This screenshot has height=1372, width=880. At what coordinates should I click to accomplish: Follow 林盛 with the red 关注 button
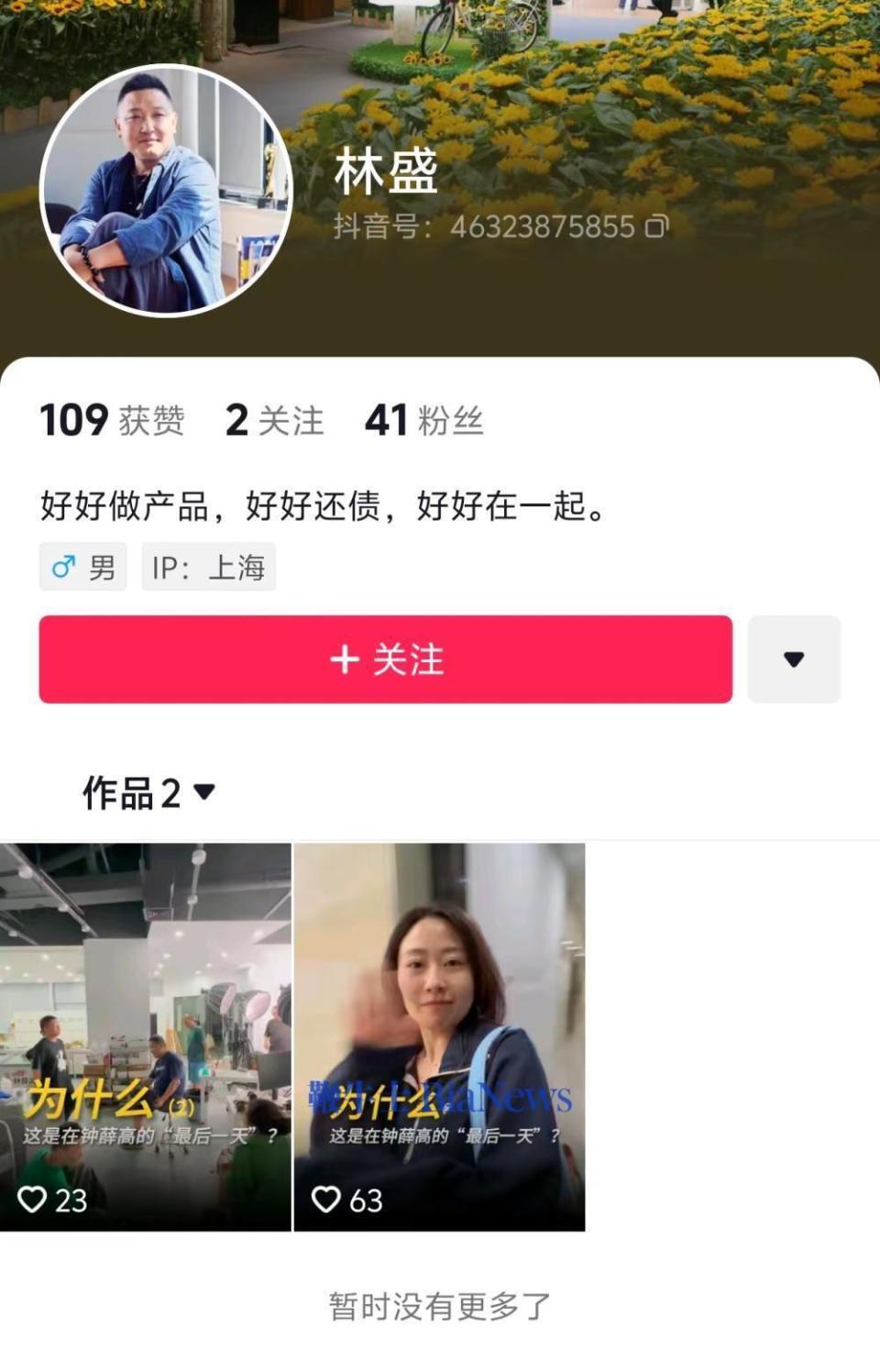(x=385, y=659)
